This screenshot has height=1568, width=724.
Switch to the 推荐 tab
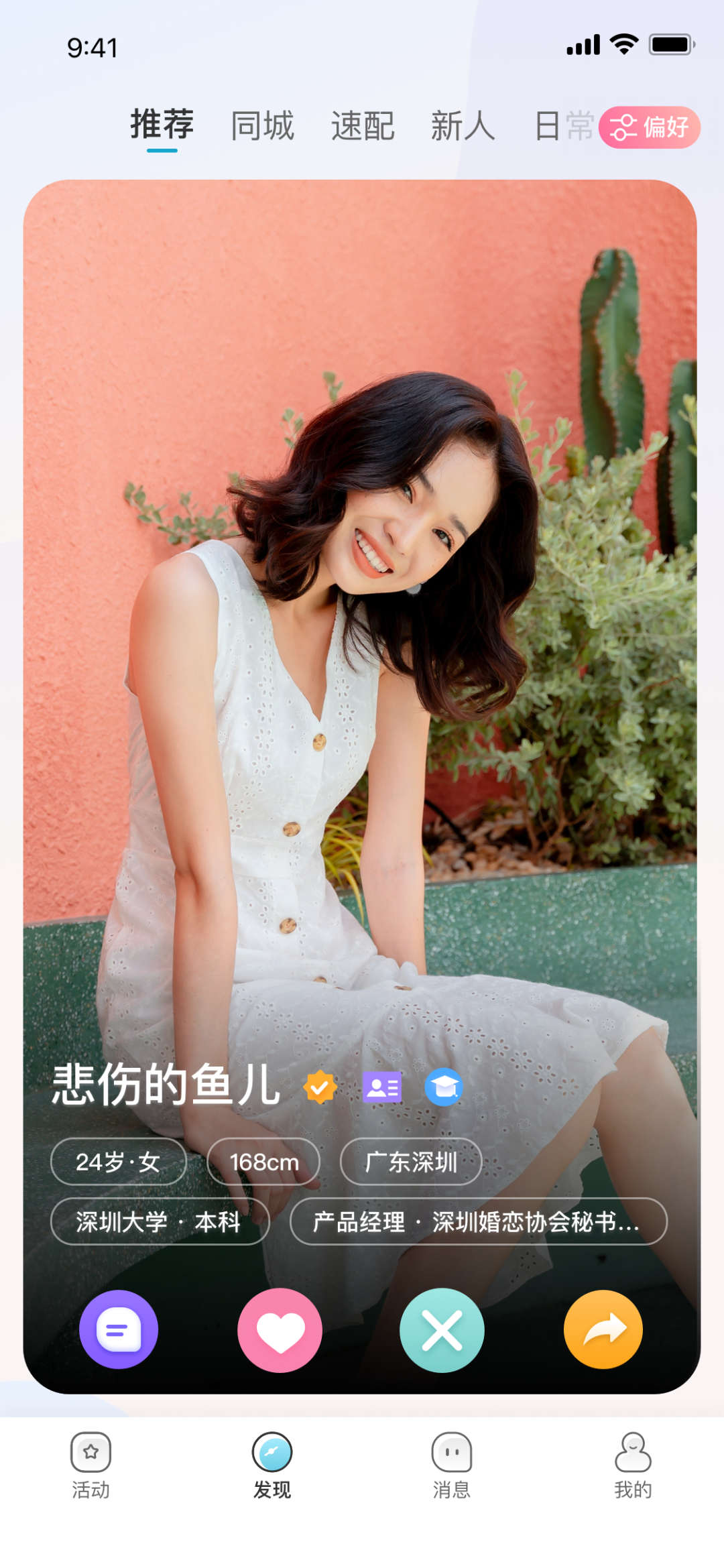[162, 125]
